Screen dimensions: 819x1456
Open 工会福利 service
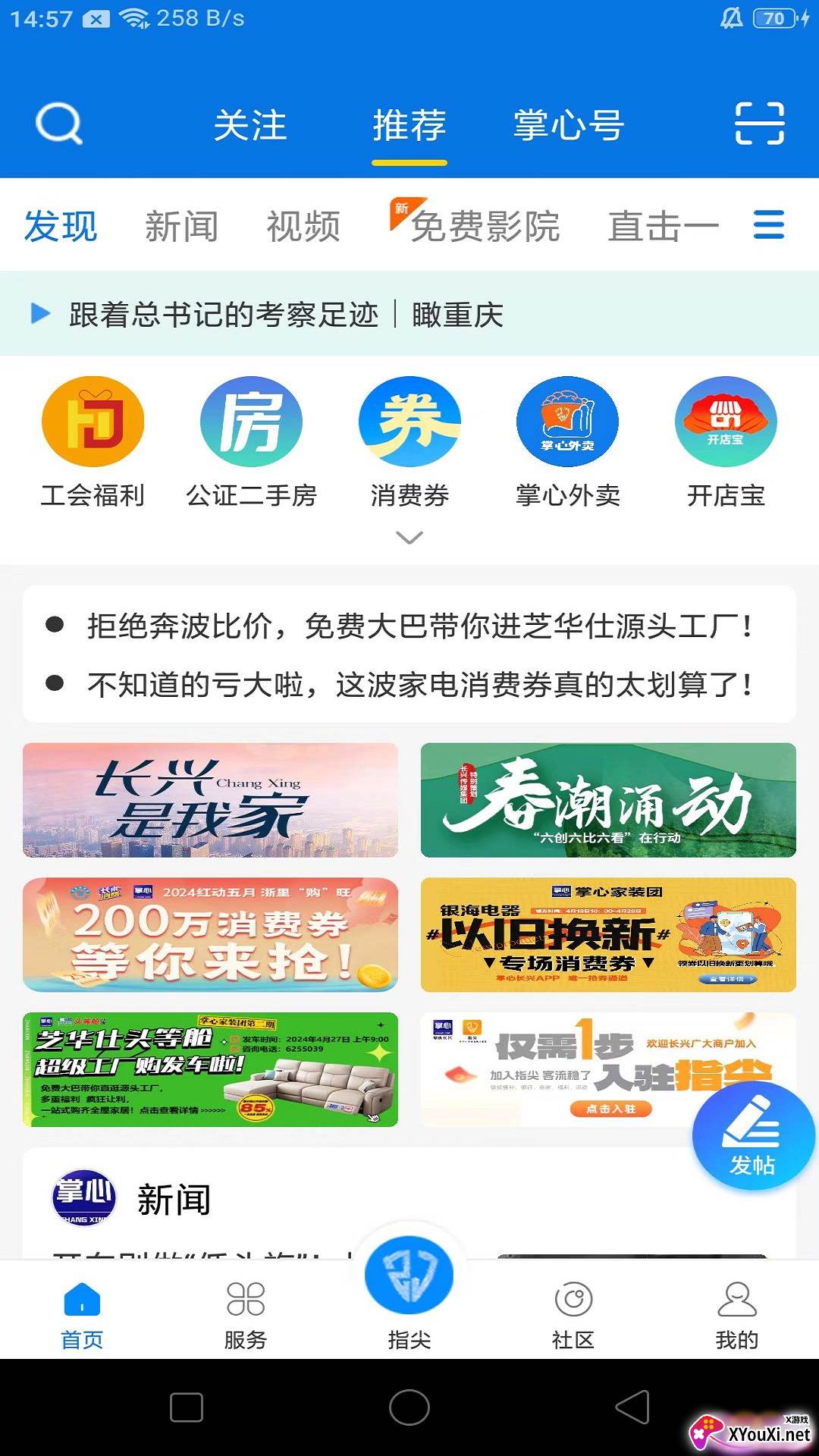point(93,441)
